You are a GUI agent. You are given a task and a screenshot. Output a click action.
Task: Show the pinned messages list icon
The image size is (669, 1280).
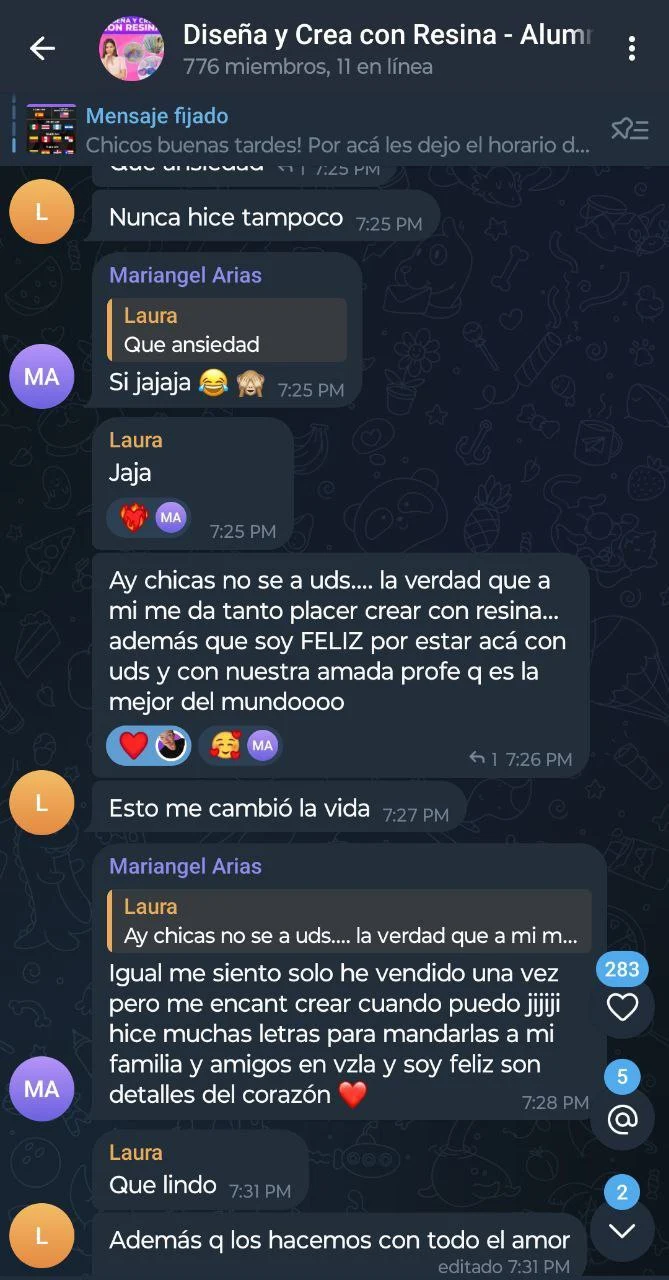(x=629, y=129)
